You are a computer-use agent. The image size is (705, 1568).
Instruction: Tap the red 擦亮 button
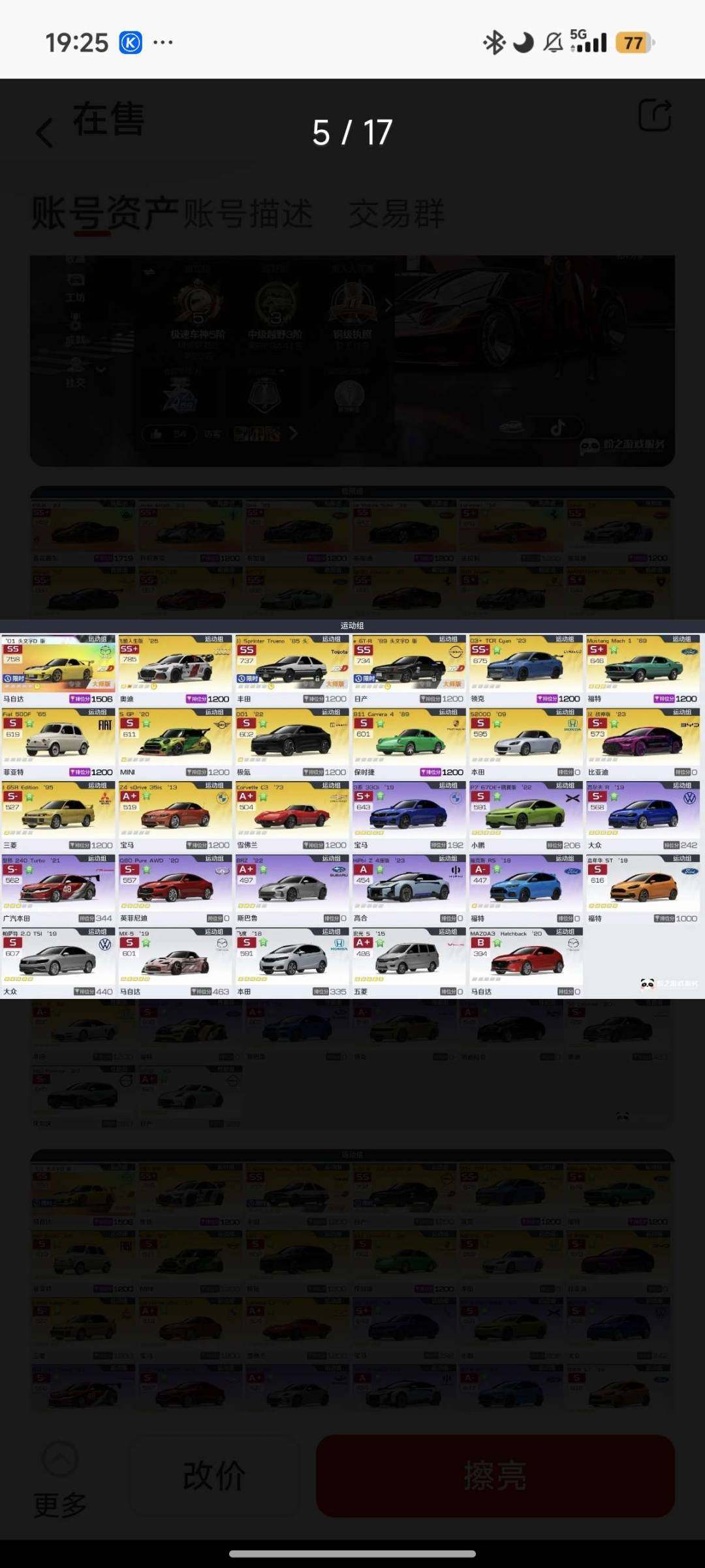pyautogui.click(x=495, y=1475)
